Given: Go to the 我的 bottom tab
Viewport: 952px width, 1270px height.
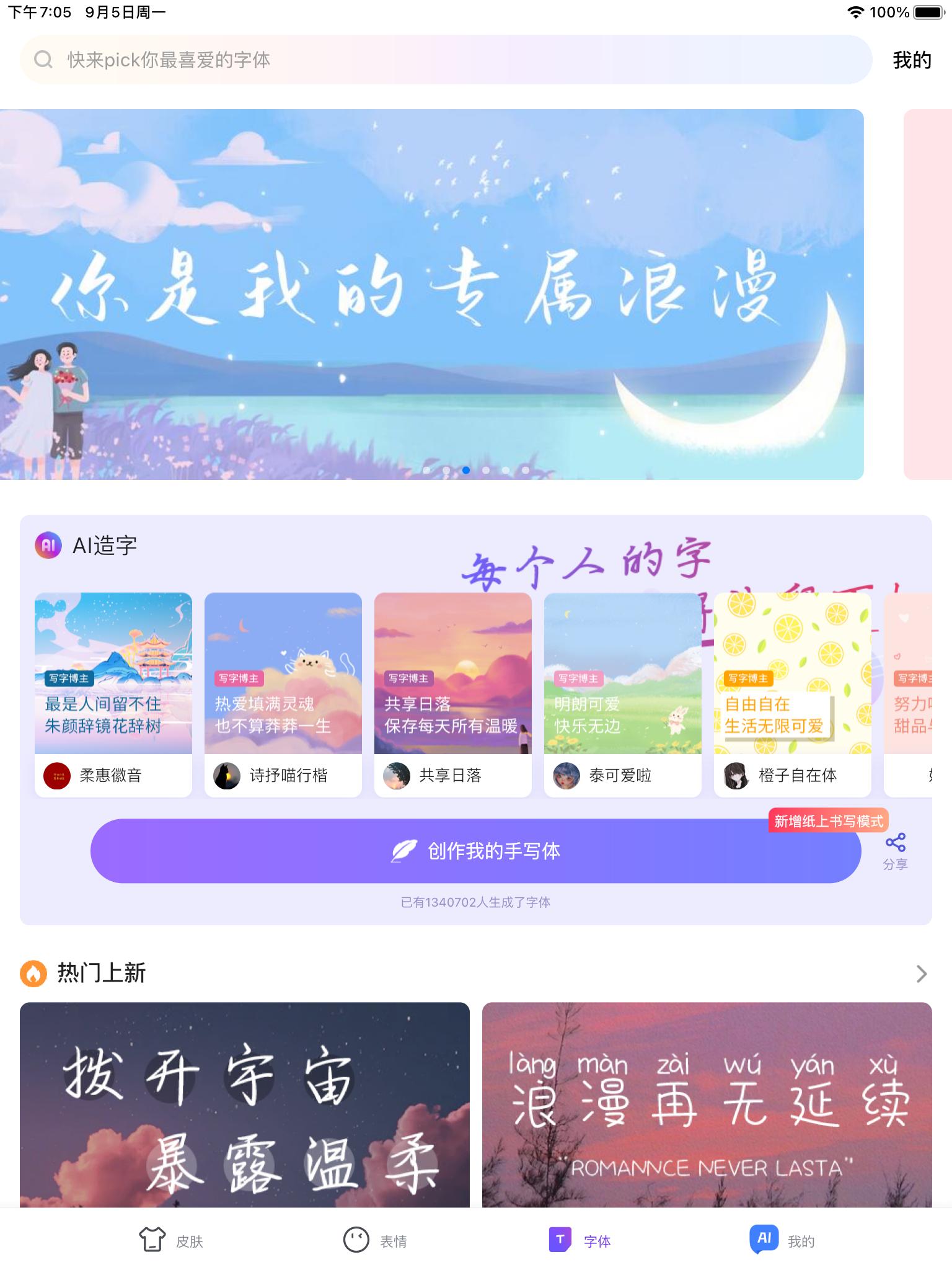Looking at the screenshot, I should (x=782, y=1240).
